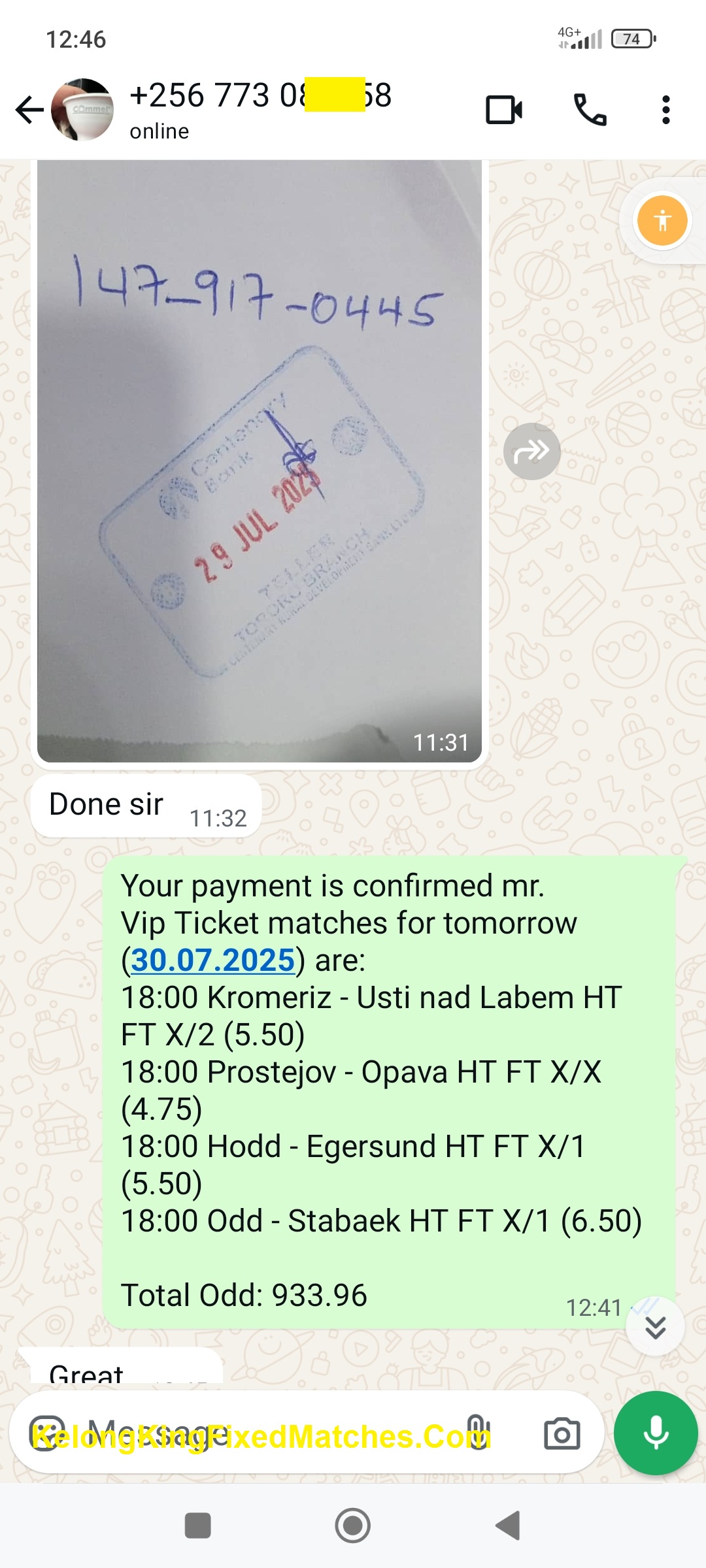
Task: Record a voice message
Action: [656, 1433]
